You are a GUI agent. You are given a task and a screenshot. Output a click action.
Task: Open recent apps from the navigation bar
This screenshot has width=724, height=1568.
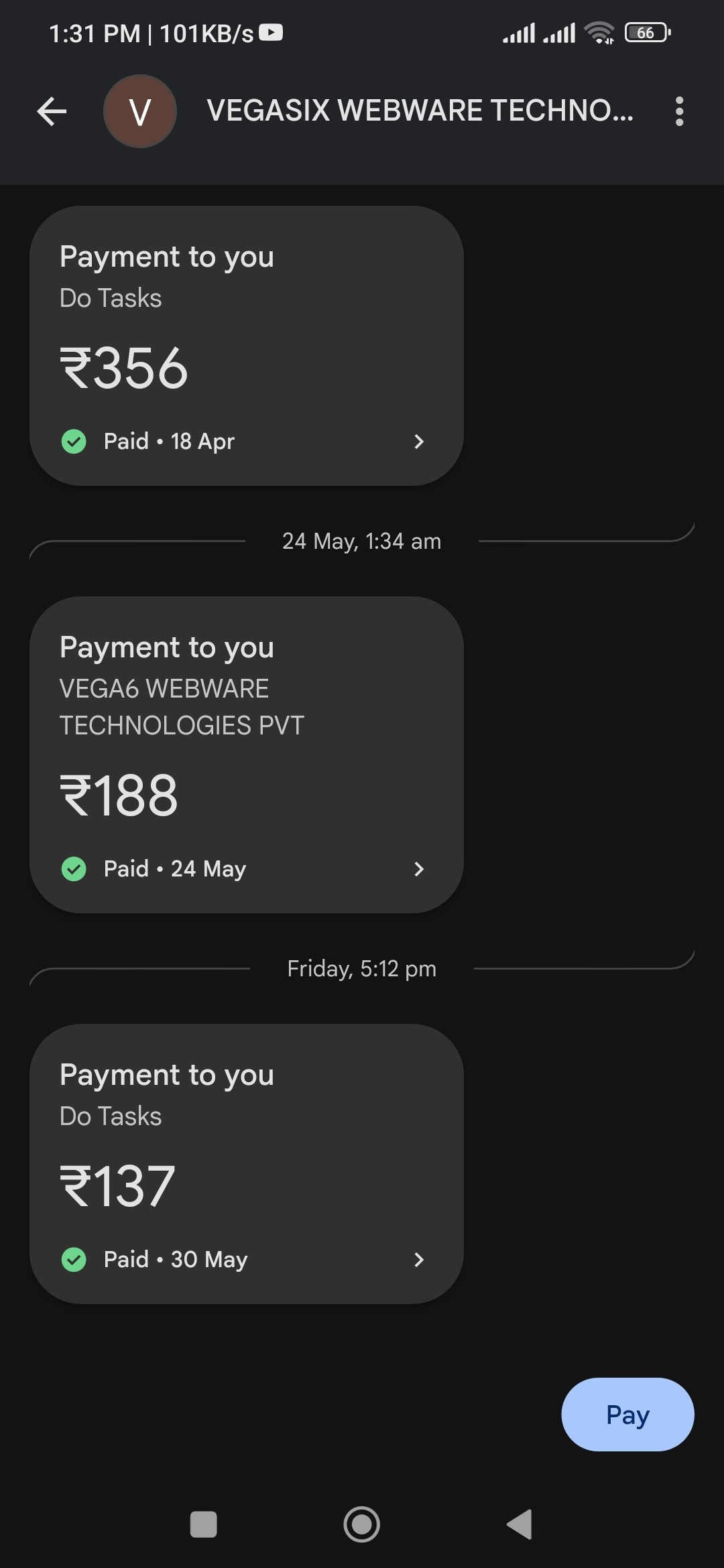pyautogui.click(x=203, y=1524)
